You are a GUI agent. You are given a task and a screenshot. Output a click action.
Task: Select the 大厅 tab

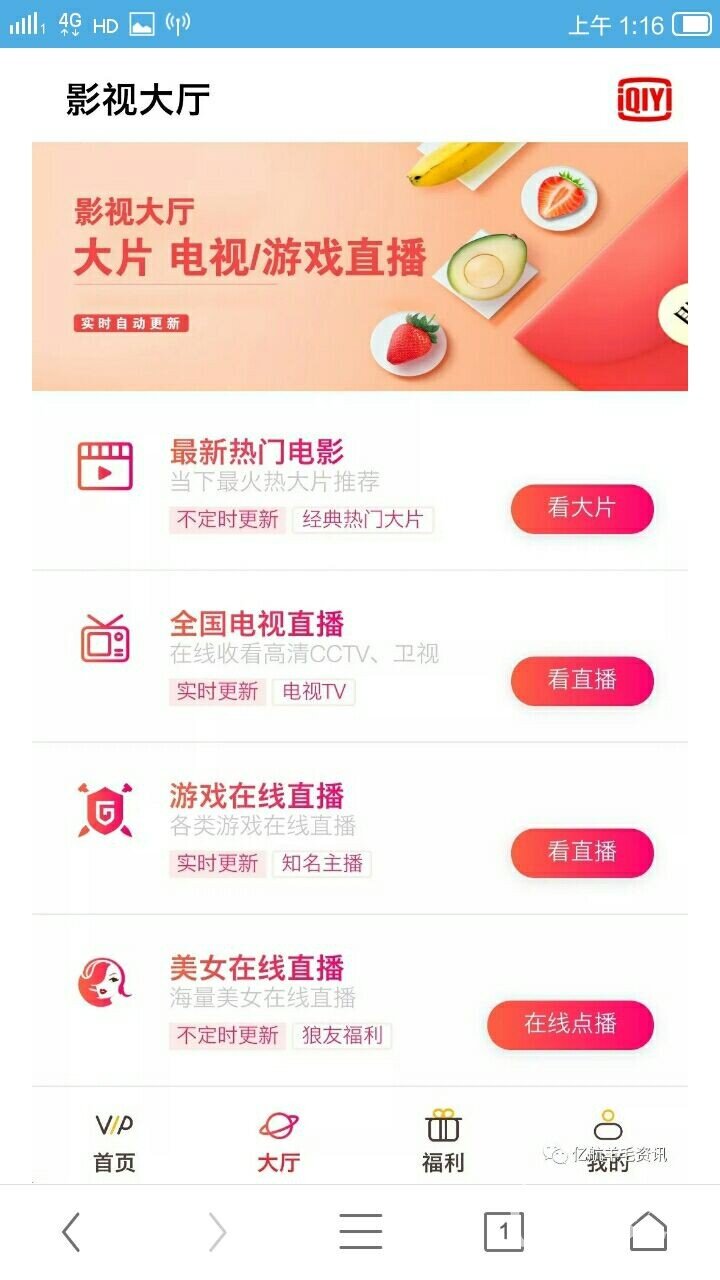pos(278,1142)
